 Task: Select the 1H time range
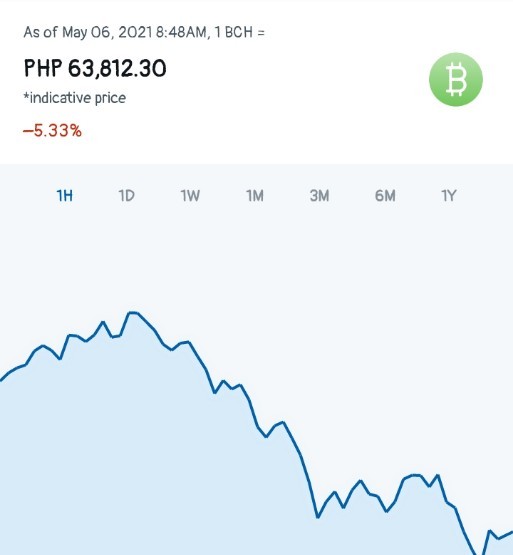tap(65, 196)
